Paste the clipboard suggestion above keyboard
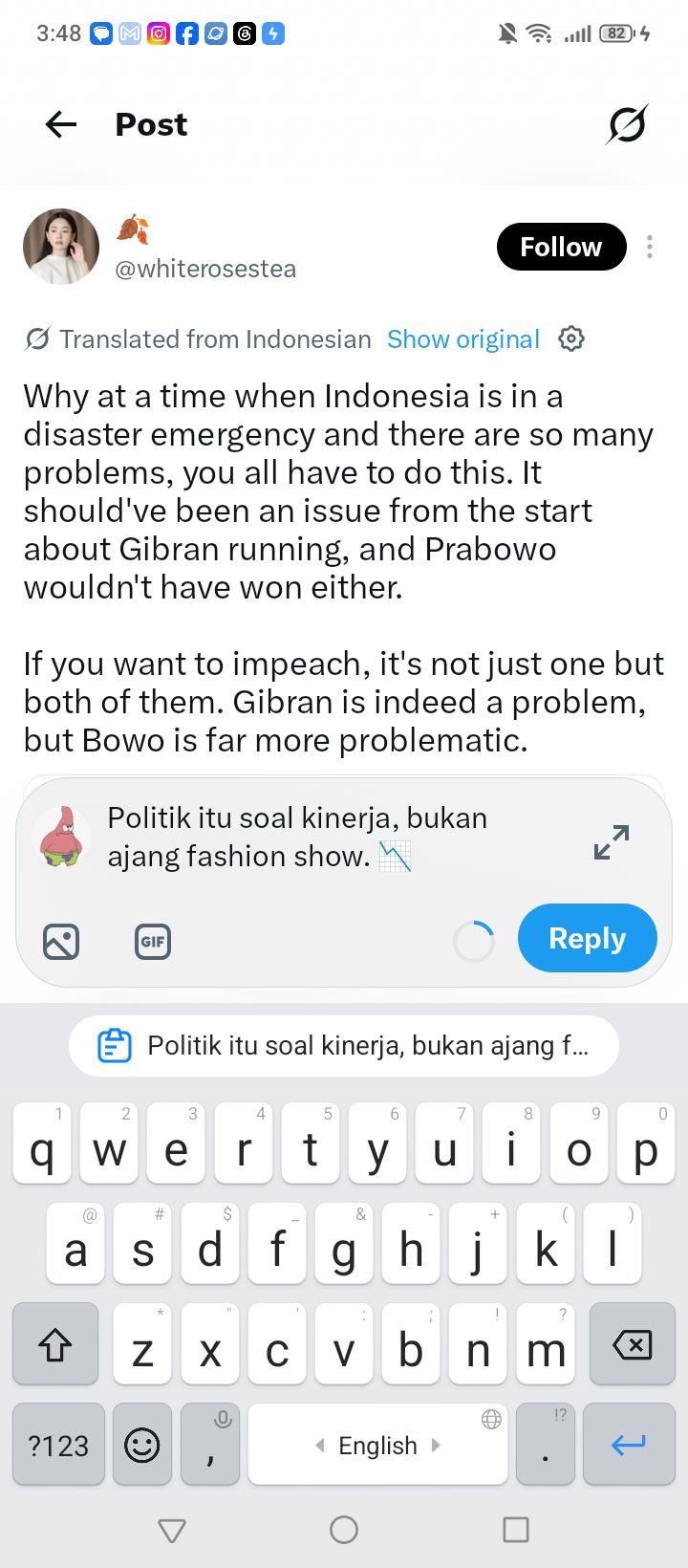The height and width of the screenshot is (1568, 688). pyautogui.click(x=344, y=1046)
